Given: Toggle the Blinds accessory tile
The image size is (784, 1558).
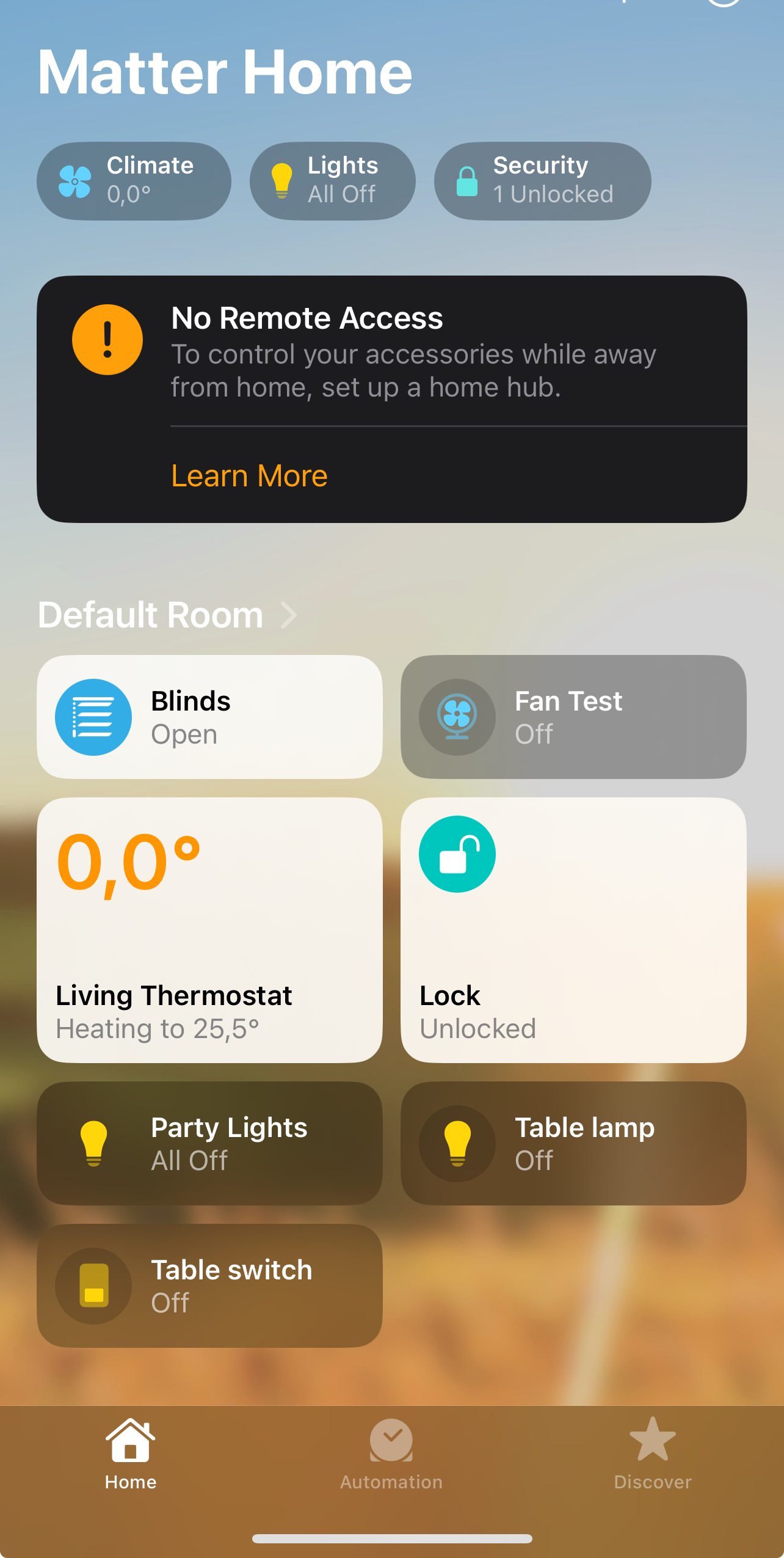Looking at the screenshot, I should [x=93, y=717].
